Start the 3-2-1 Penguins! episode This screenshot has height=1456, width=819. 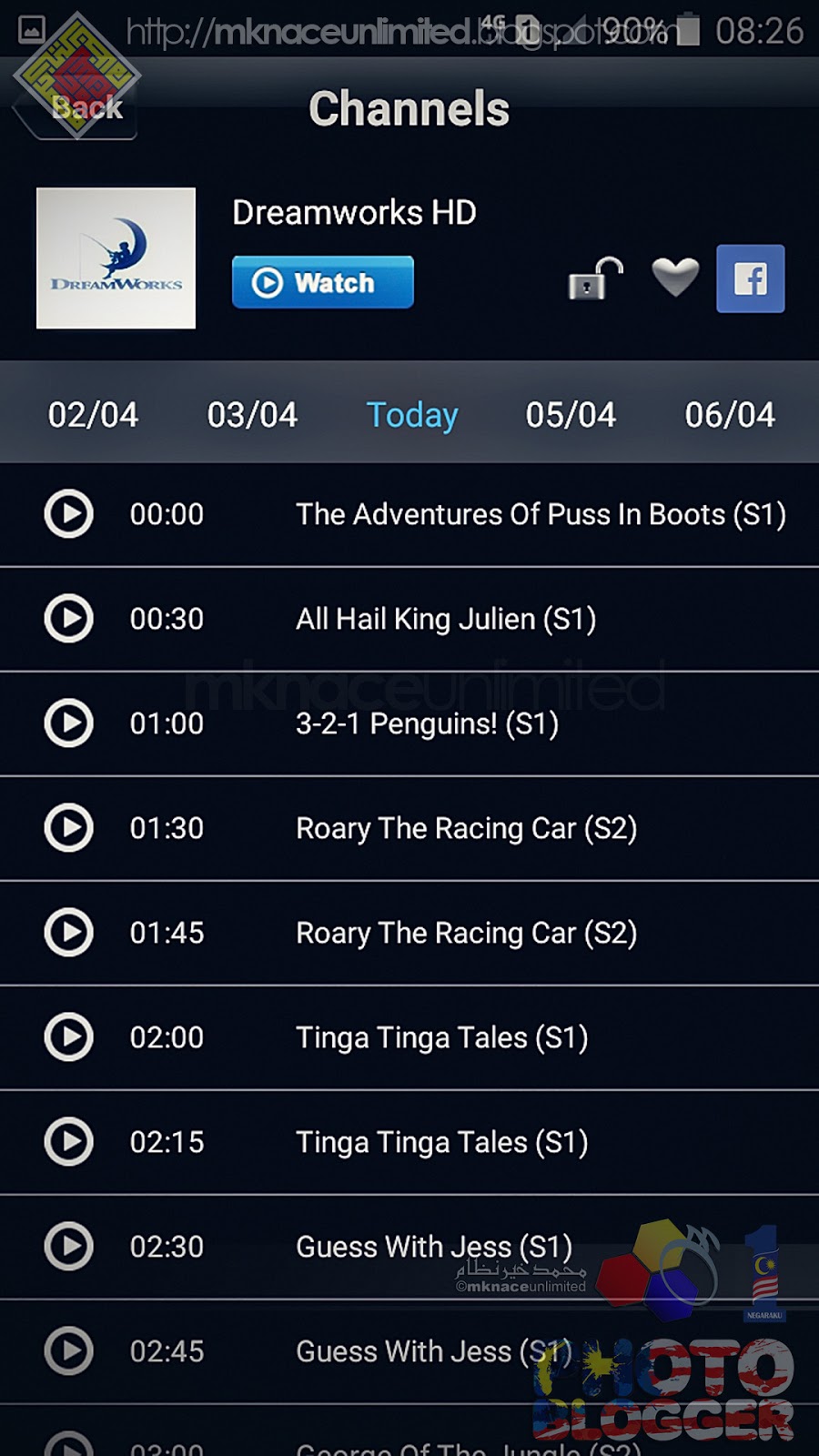(x=68, y=723)
